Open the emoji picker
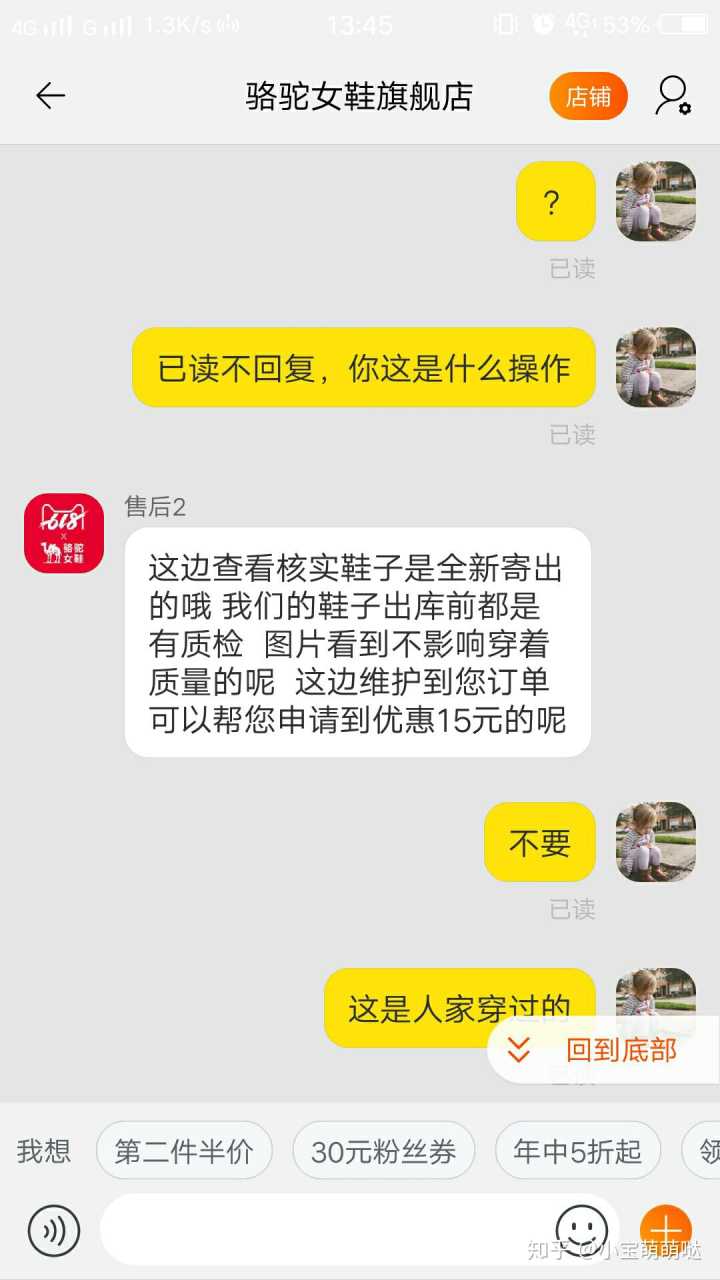This screenshot has height=1280, width=720. coord(581,1228)
